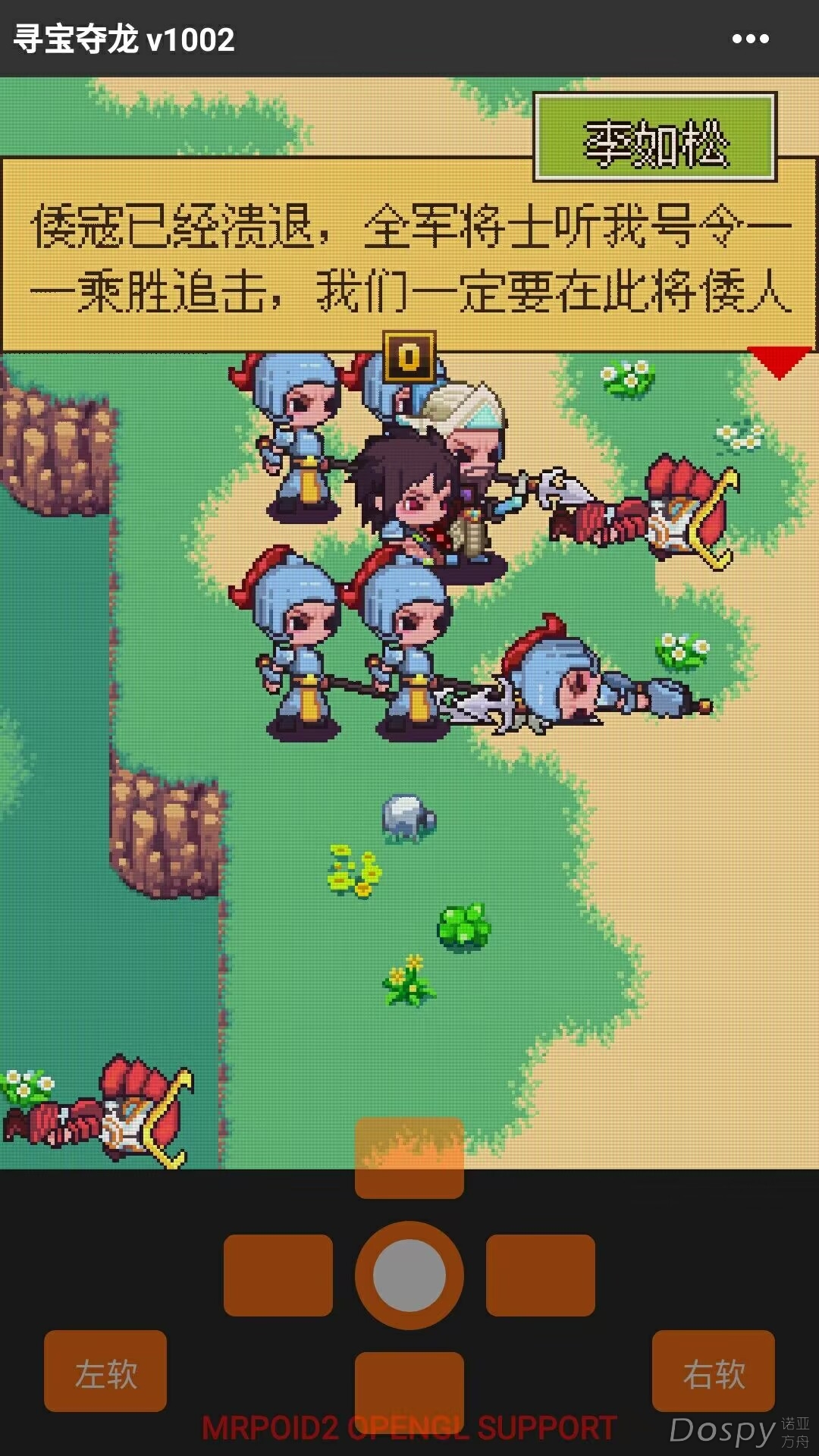Open the three-dot overflow menu
819x1456 pixels.
[x=750, y=39]
